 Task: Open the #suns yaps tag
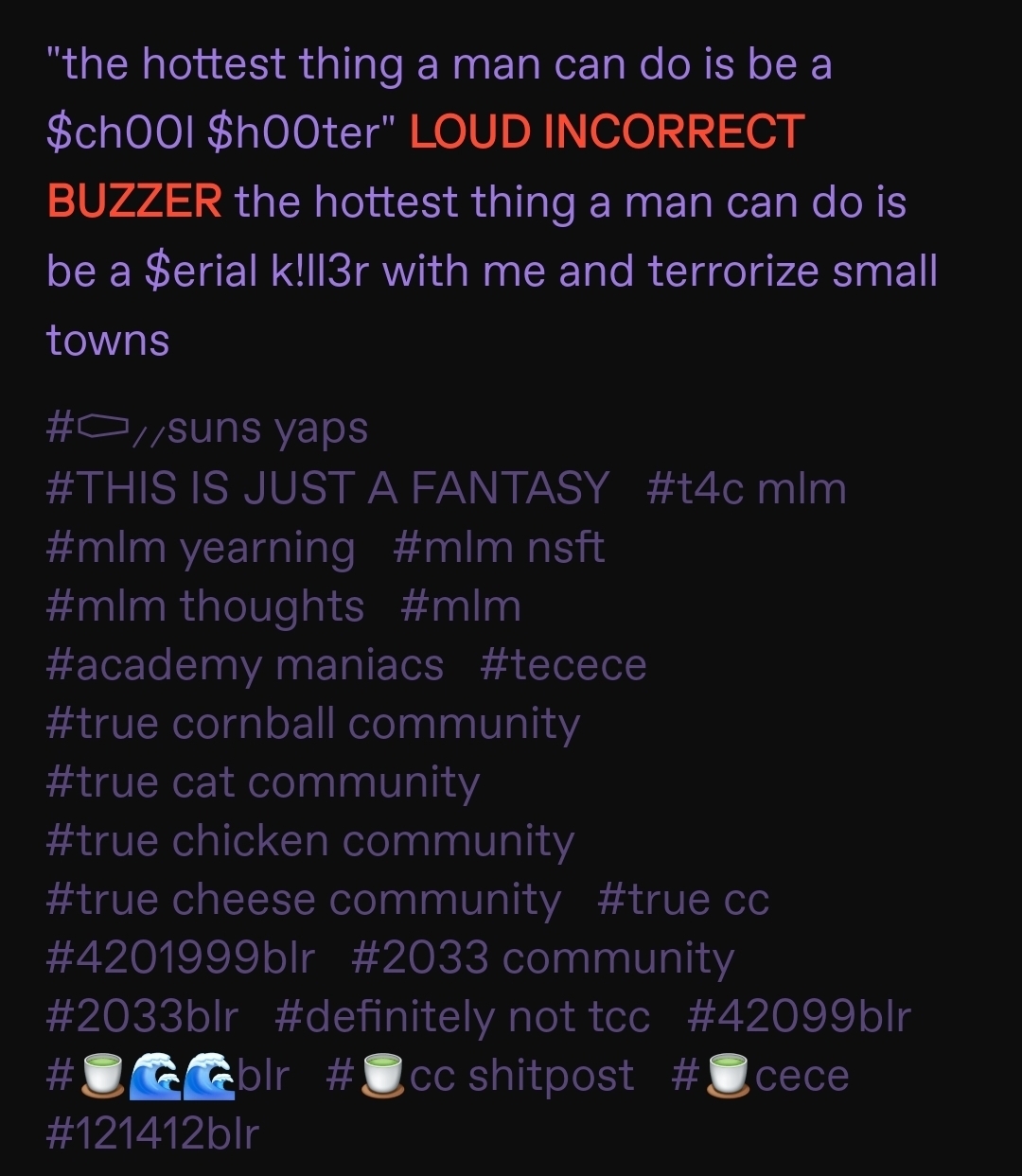click(206, 430)
